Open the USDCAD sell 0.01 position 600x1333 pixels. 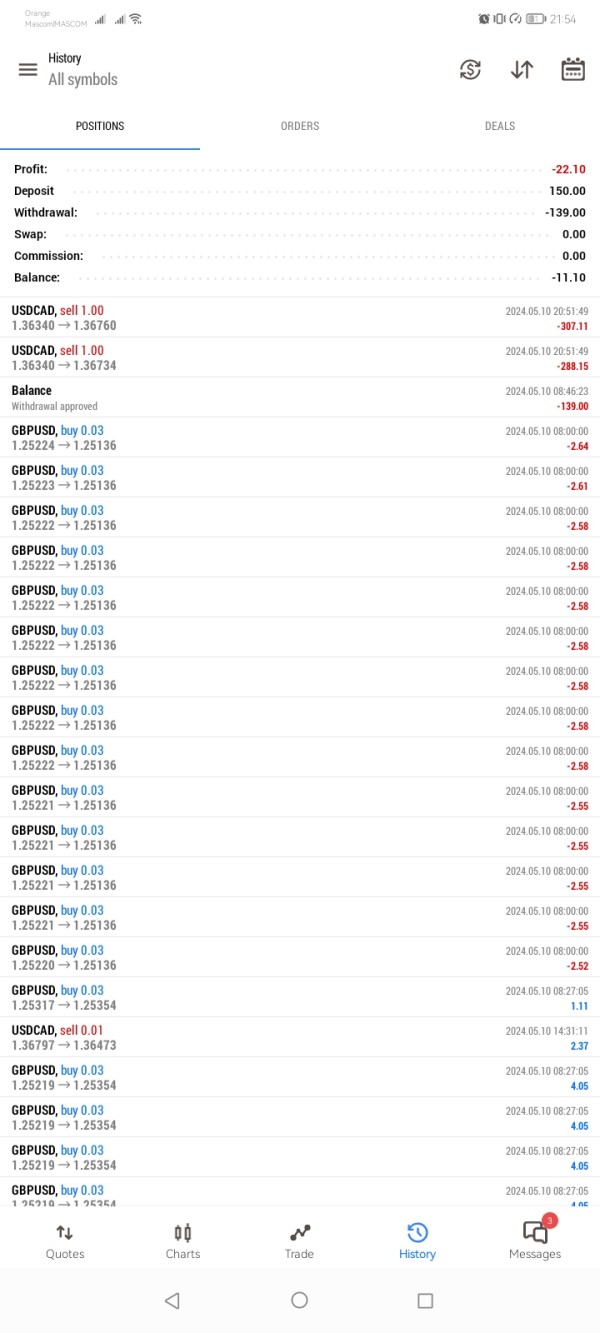pos(300,1038)
